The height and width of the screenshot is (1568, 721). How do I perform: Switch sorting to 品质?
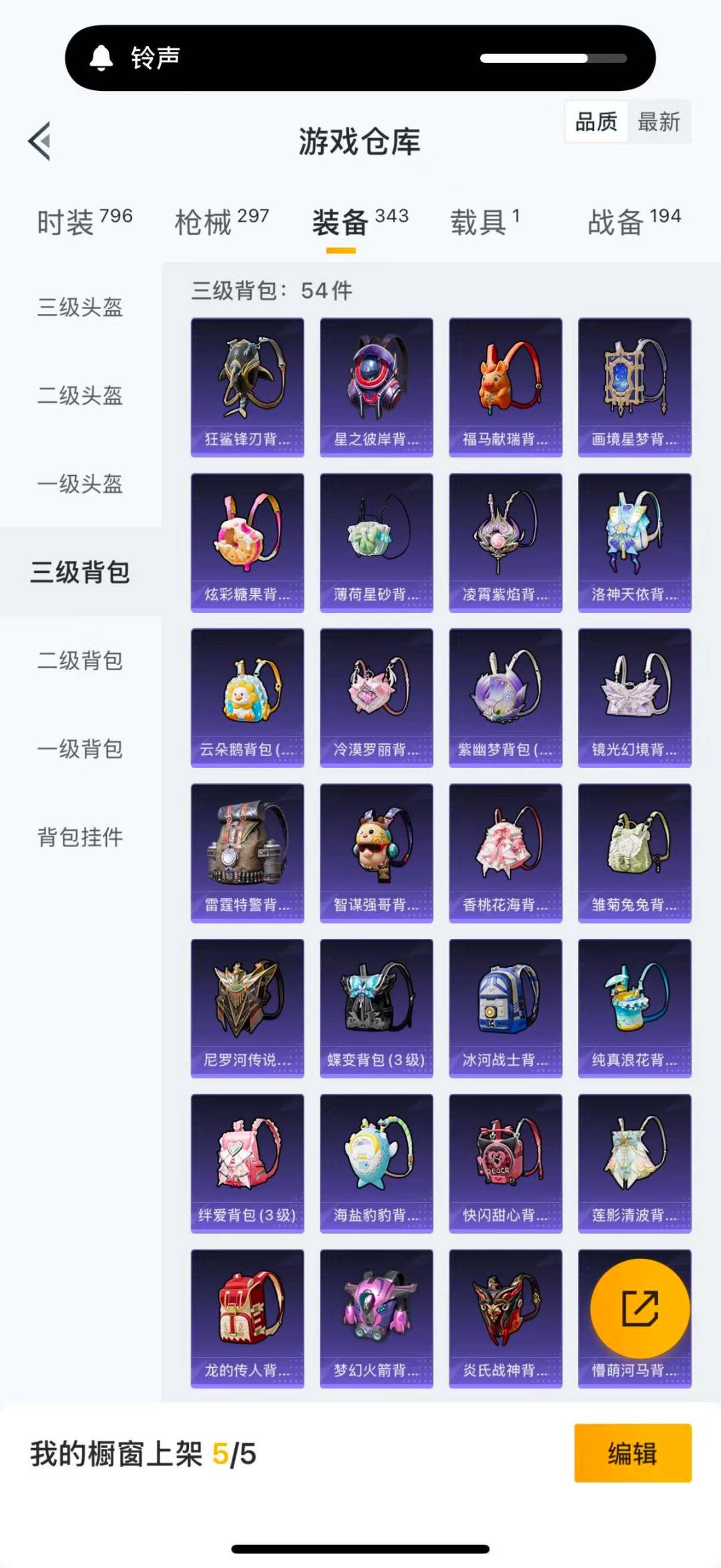tap(596, 122)
